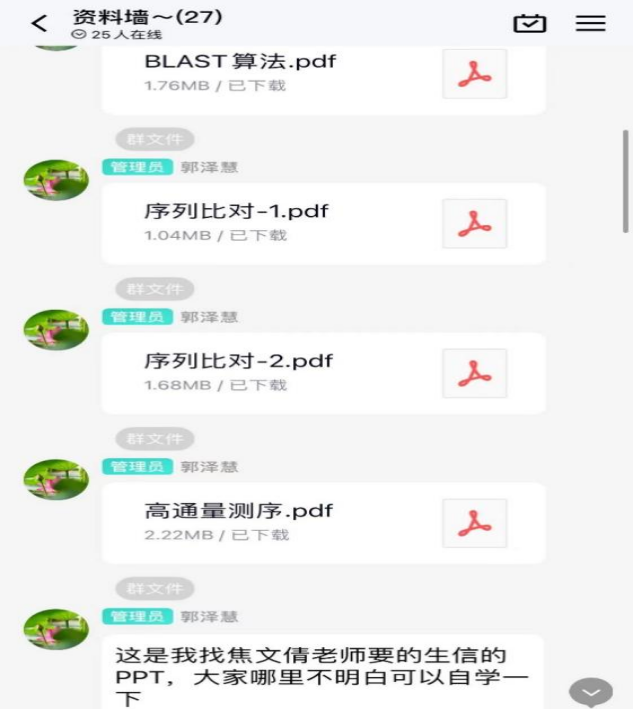Open the 序列比对-2.pdf file
Viewport: 633px width, 709px height.
point(323,373)
